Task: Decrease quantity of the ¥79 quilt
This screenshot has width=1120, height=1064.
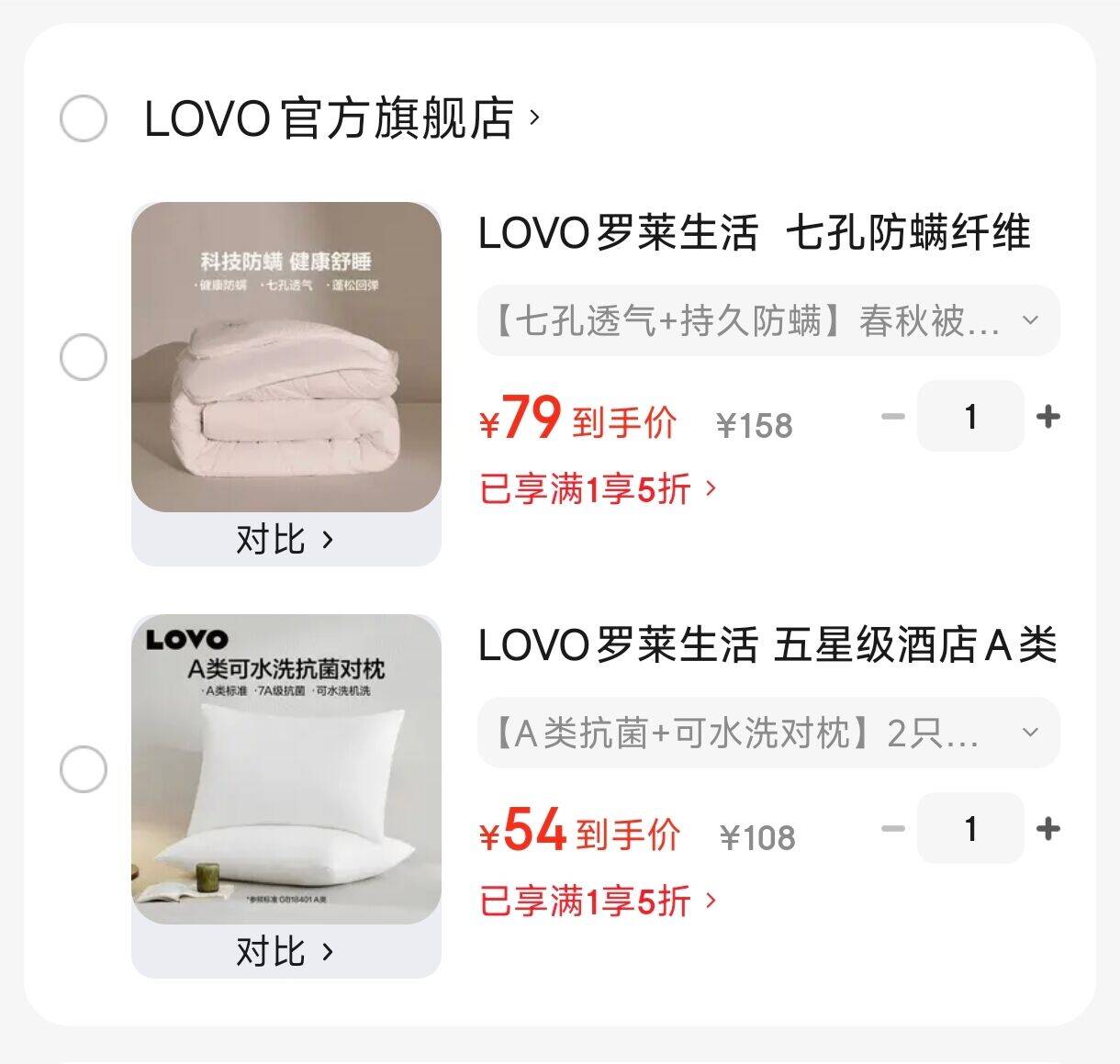Action: click(893, 417)
